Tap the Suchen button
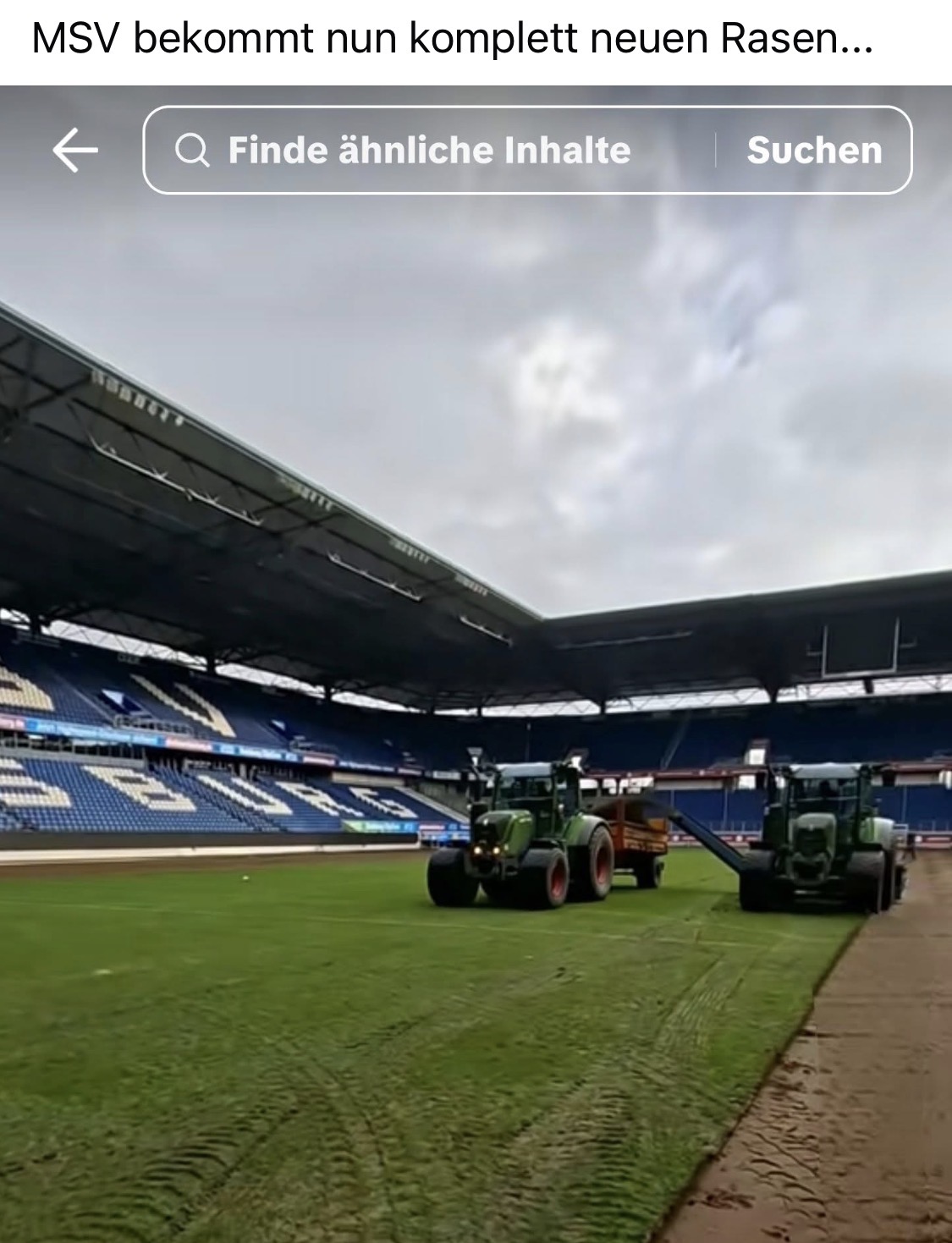 click(x=813, y=151)
